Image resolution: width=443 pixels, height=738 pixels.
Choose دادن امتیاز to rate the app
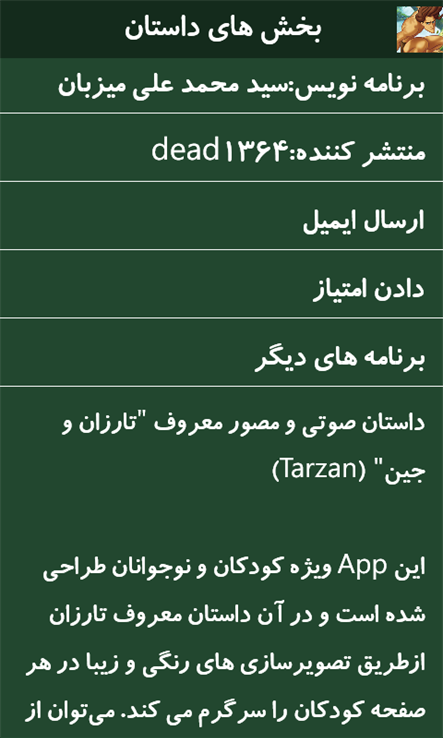point(221,284)
